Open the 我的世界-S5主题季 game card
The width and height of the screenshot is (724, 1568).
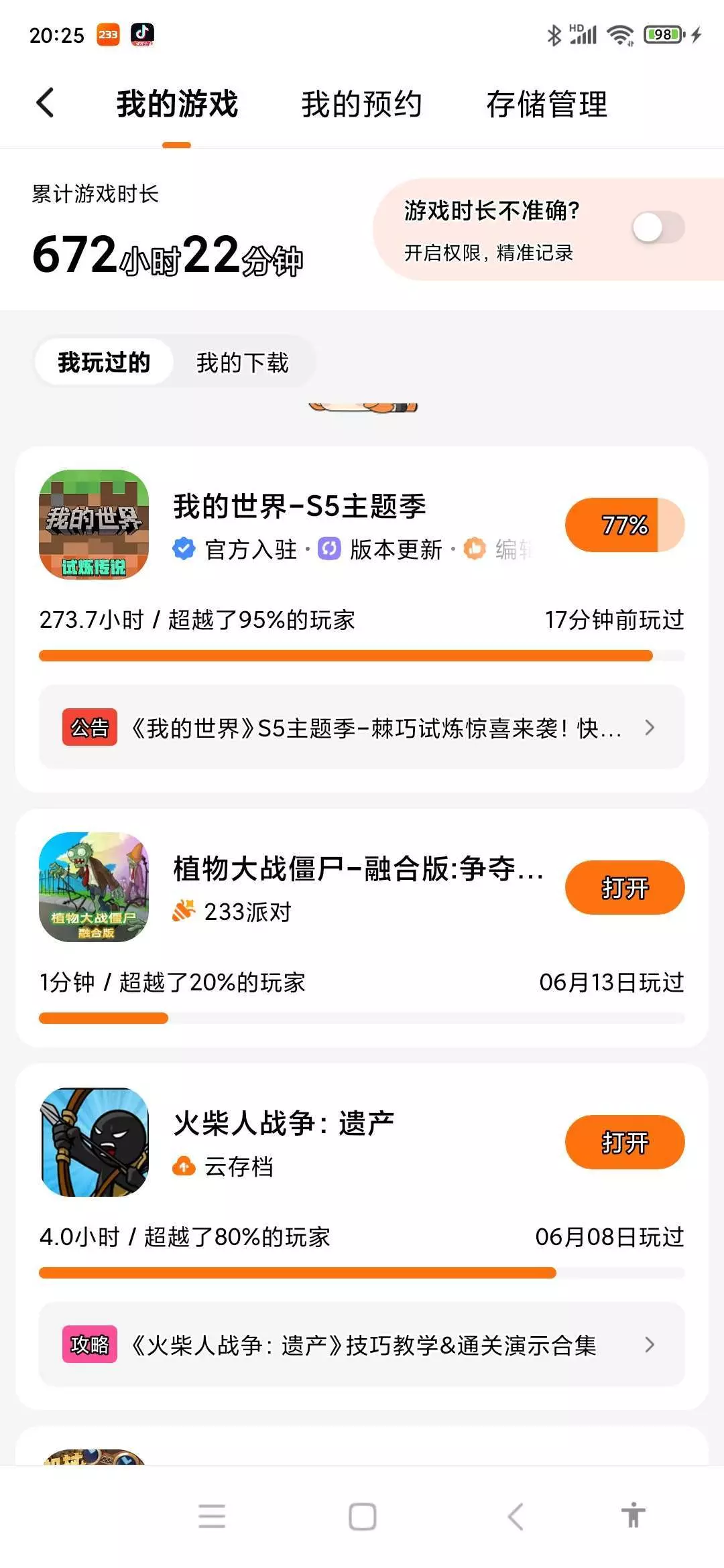tap(299, 507)
